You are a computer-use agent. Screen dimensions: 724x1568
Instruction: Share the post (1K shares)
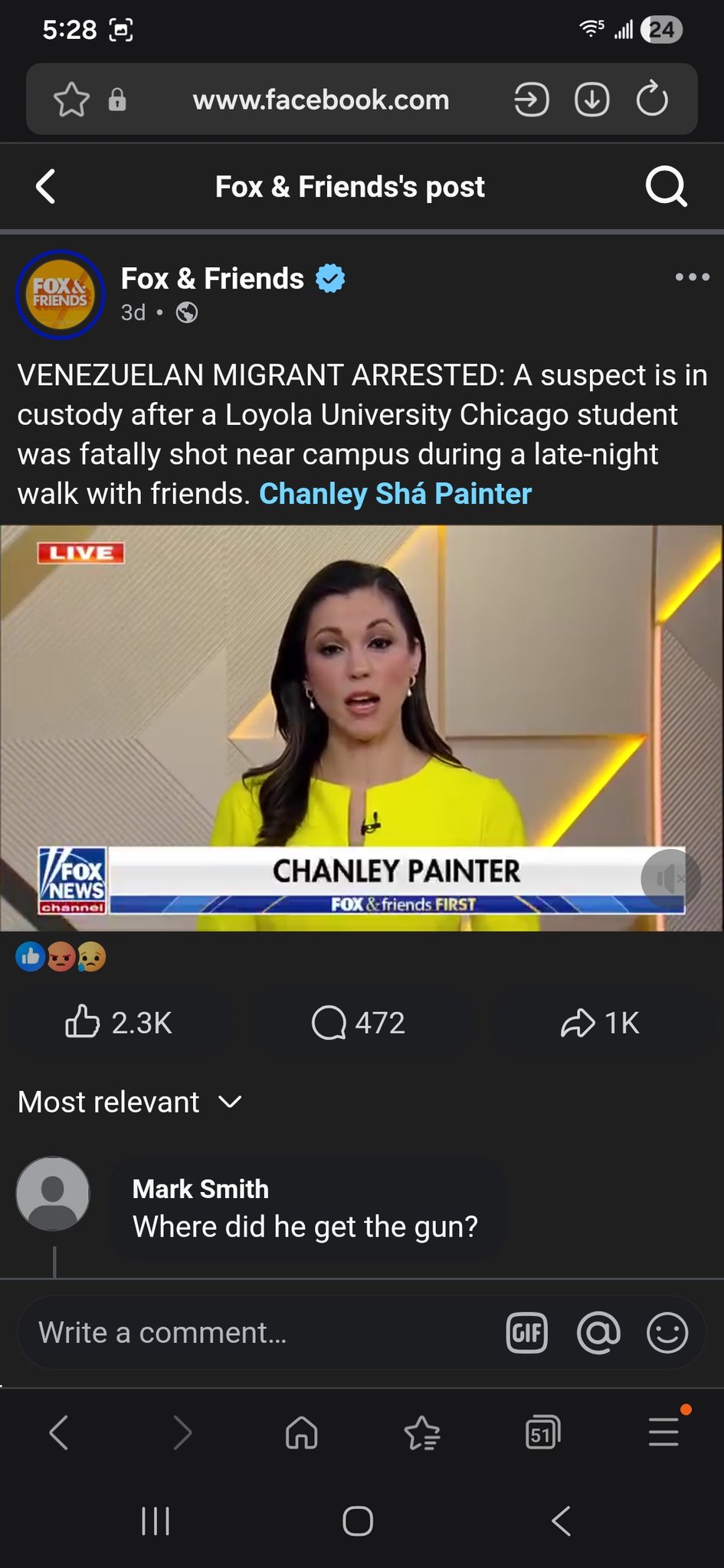600,1023
